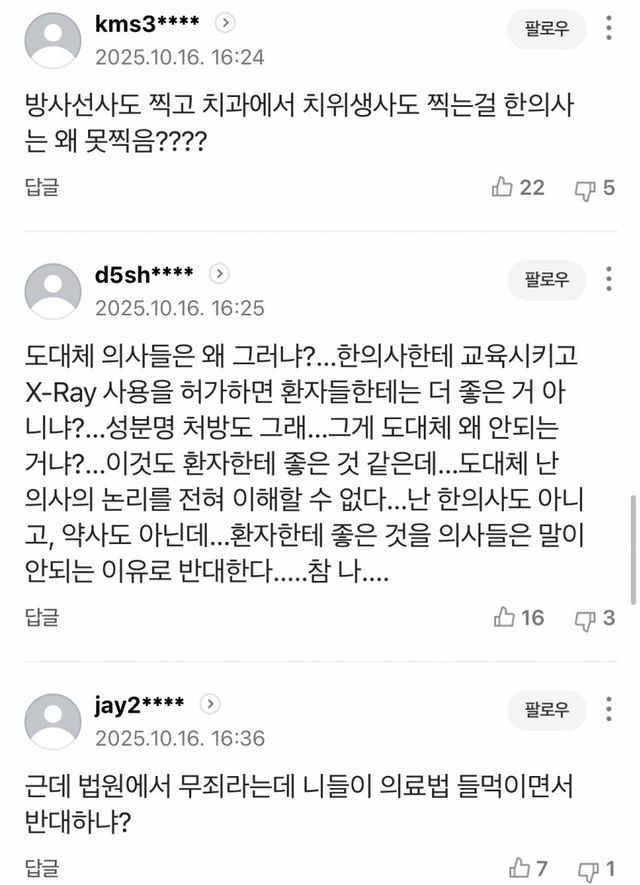Open overflow menu on d5sh**** comment

609,280
